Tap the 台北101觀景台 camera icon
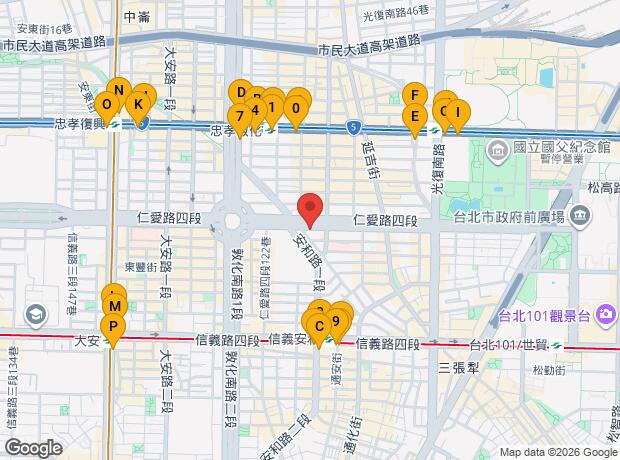The width and height of the screenshot is (620, 460). tap(607, 315)
